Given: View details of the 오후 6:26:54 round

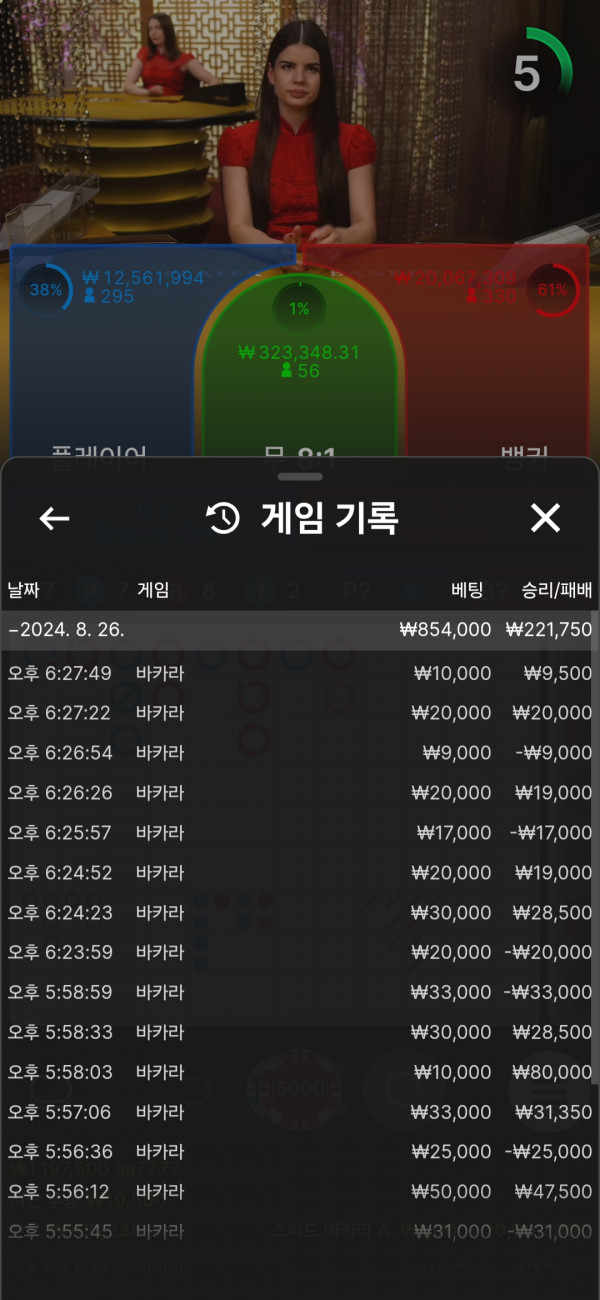Looking at the screenshot, I should pos(298,753).
